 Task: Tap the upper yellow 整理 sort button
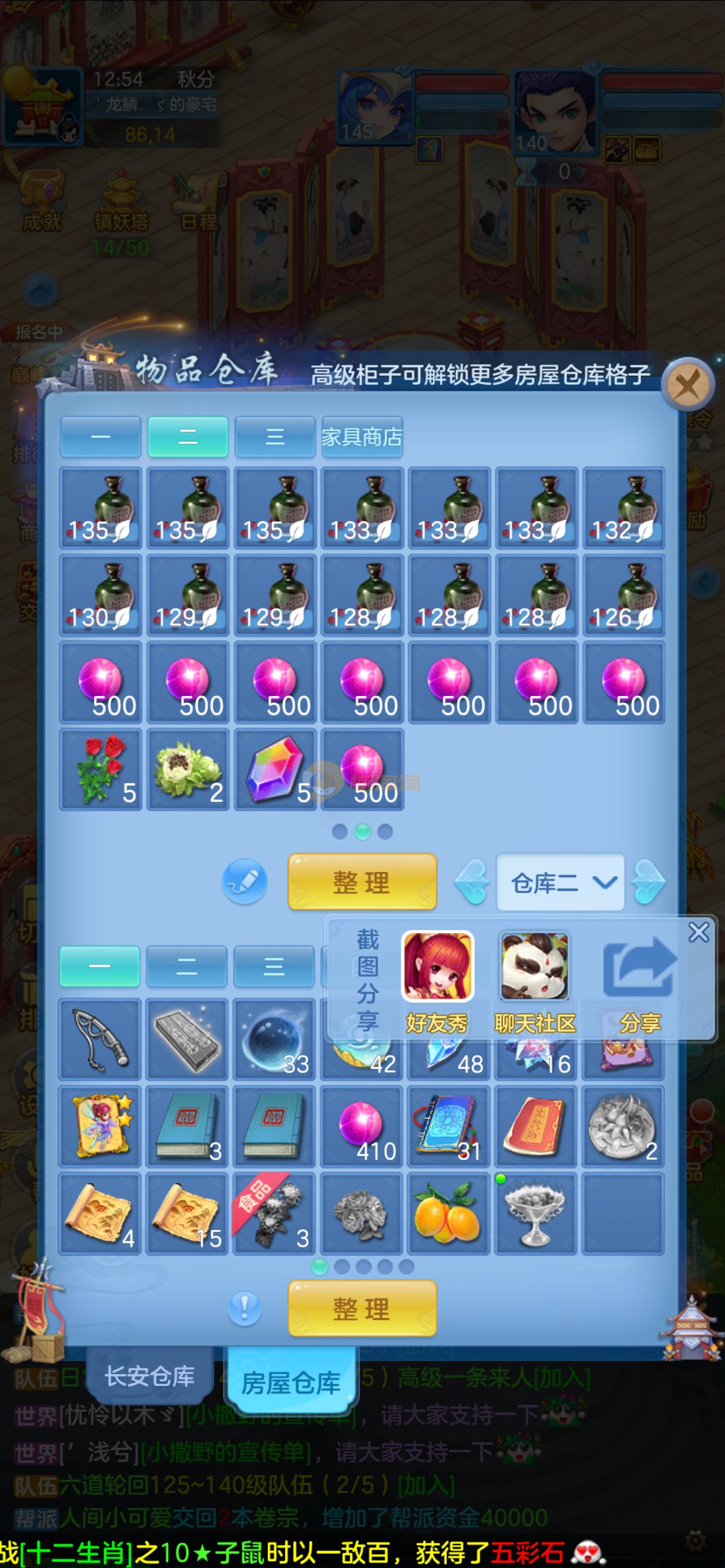point(362,882)
